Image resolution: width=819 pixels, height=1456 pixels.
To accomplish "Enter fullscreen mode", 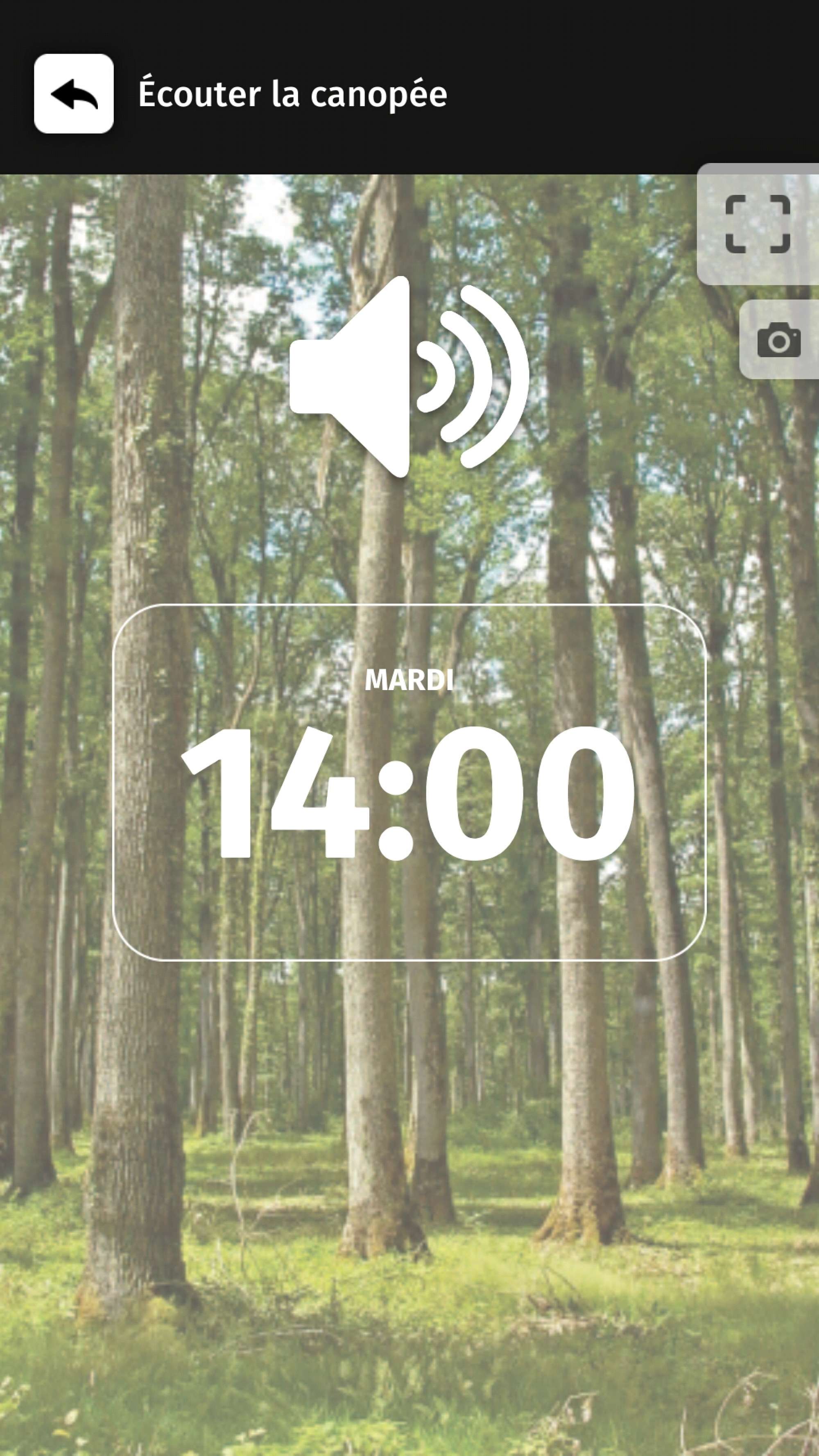I will [x=758, y=224].
